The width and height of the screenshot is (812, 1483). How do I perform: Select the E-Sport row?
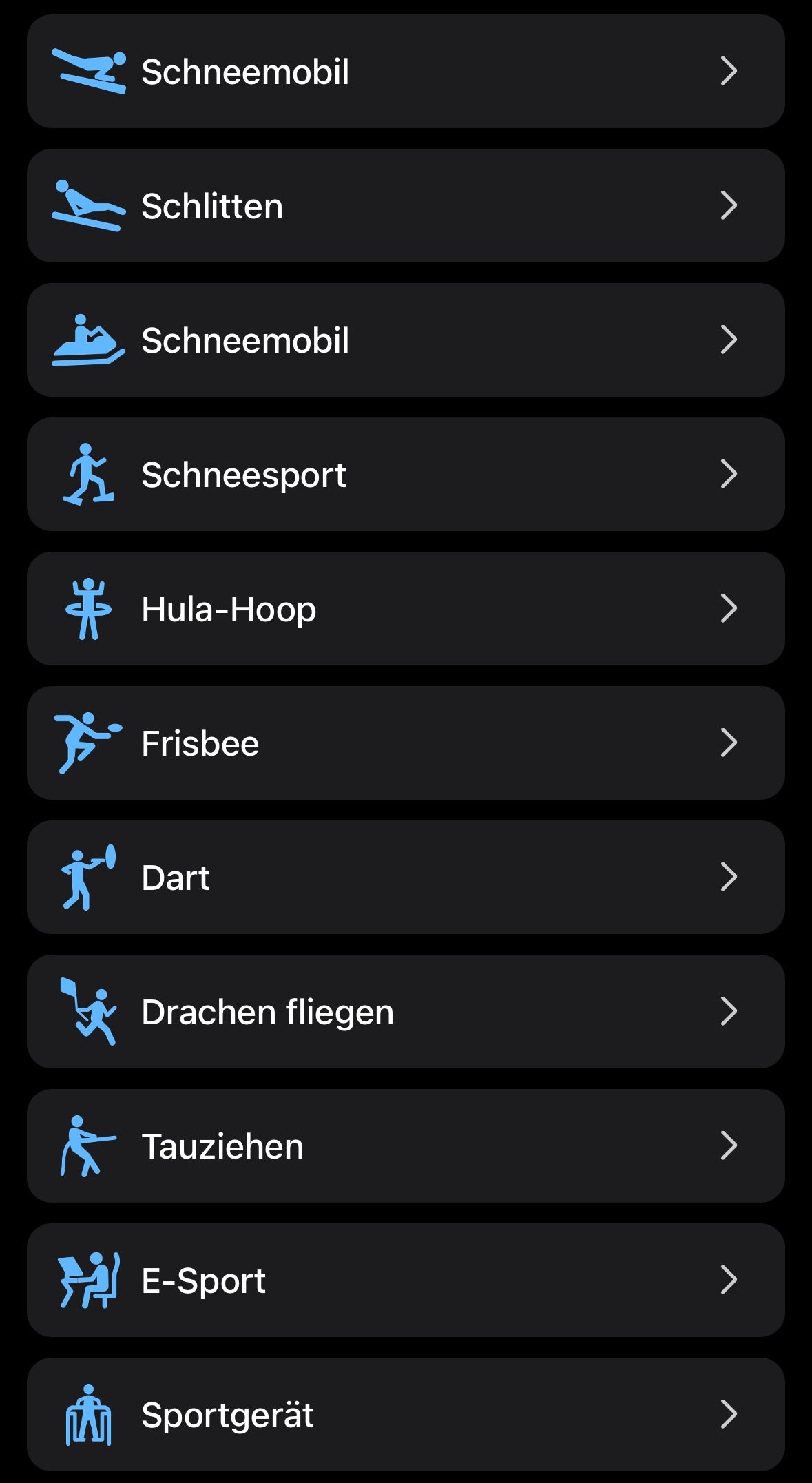point(406,1280)
